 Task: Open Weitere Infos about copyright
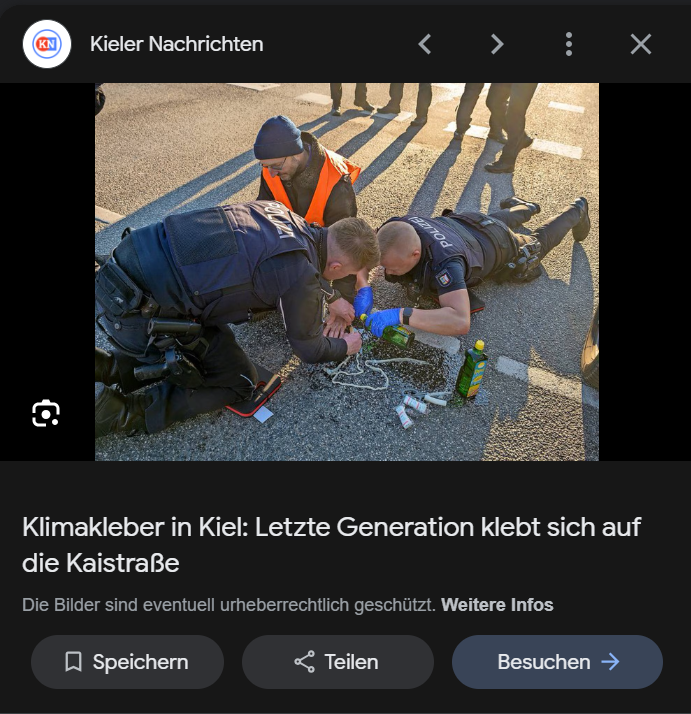point(497,605)
